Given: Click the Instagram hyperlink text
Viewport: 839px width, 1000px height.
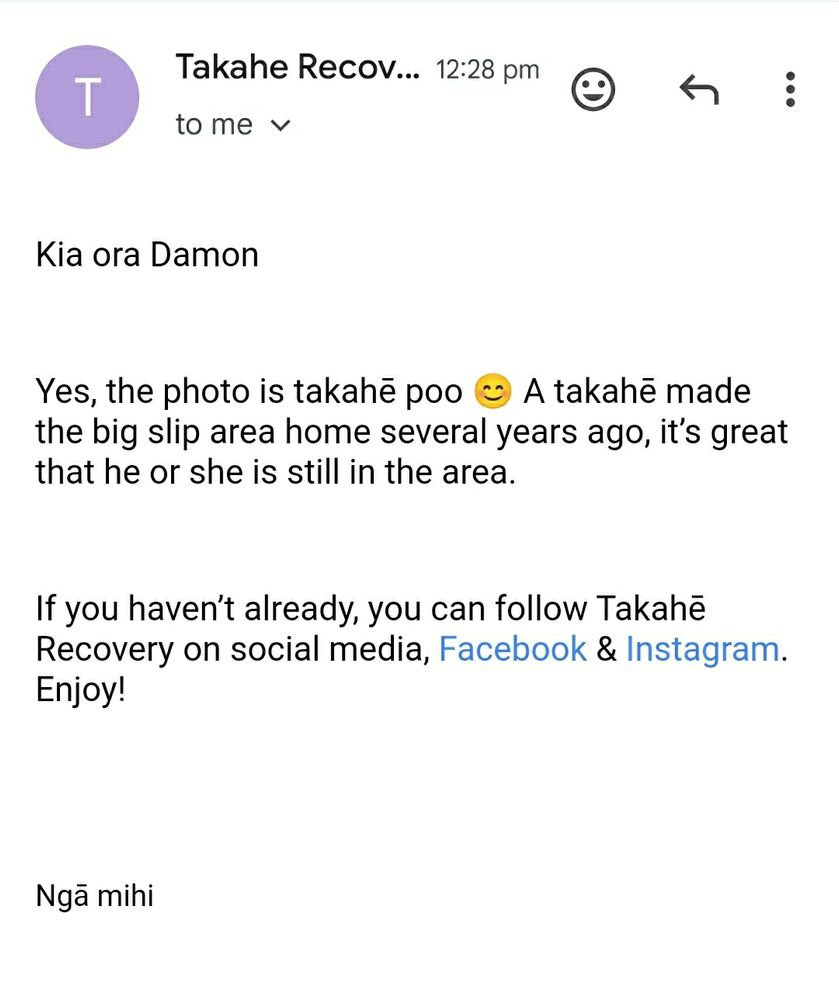Looking at the screenshot, I should 703,649.
